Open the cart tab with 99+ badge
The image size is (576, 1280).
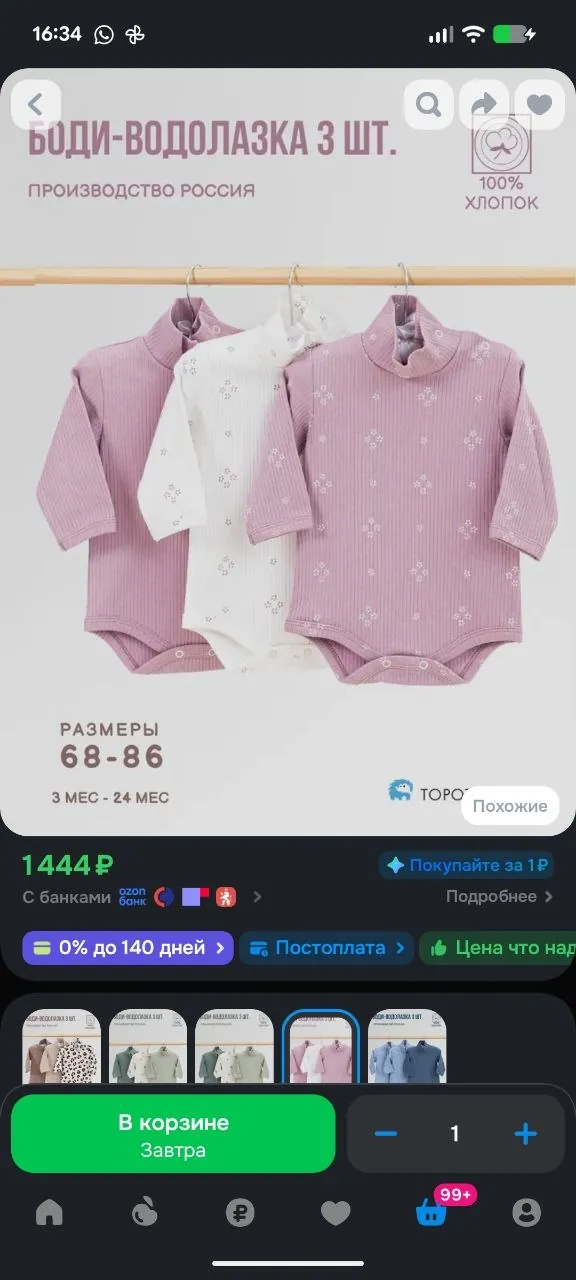click(432, 1212)
